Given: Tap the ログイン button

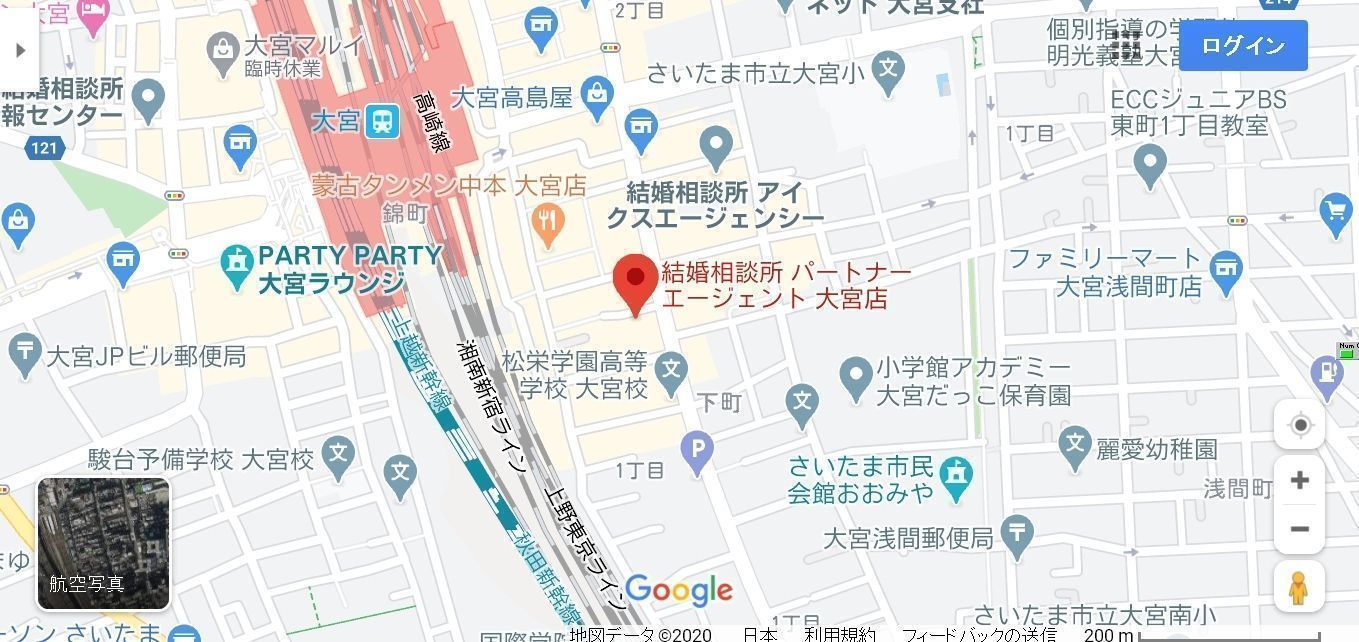Looking at the screenshot, I should coord(1243,45).
